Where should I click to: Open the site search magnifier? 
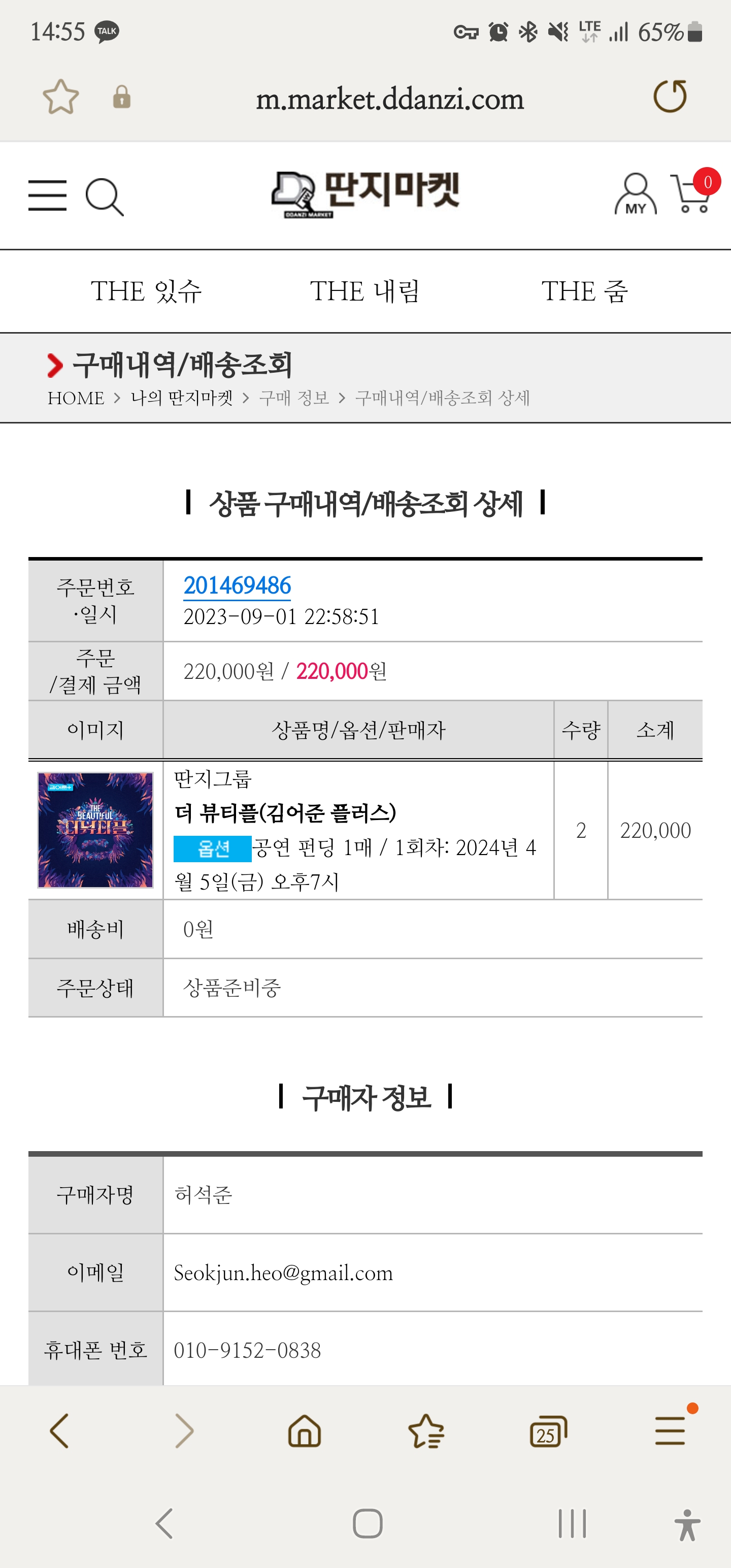(x=105, y=197)
